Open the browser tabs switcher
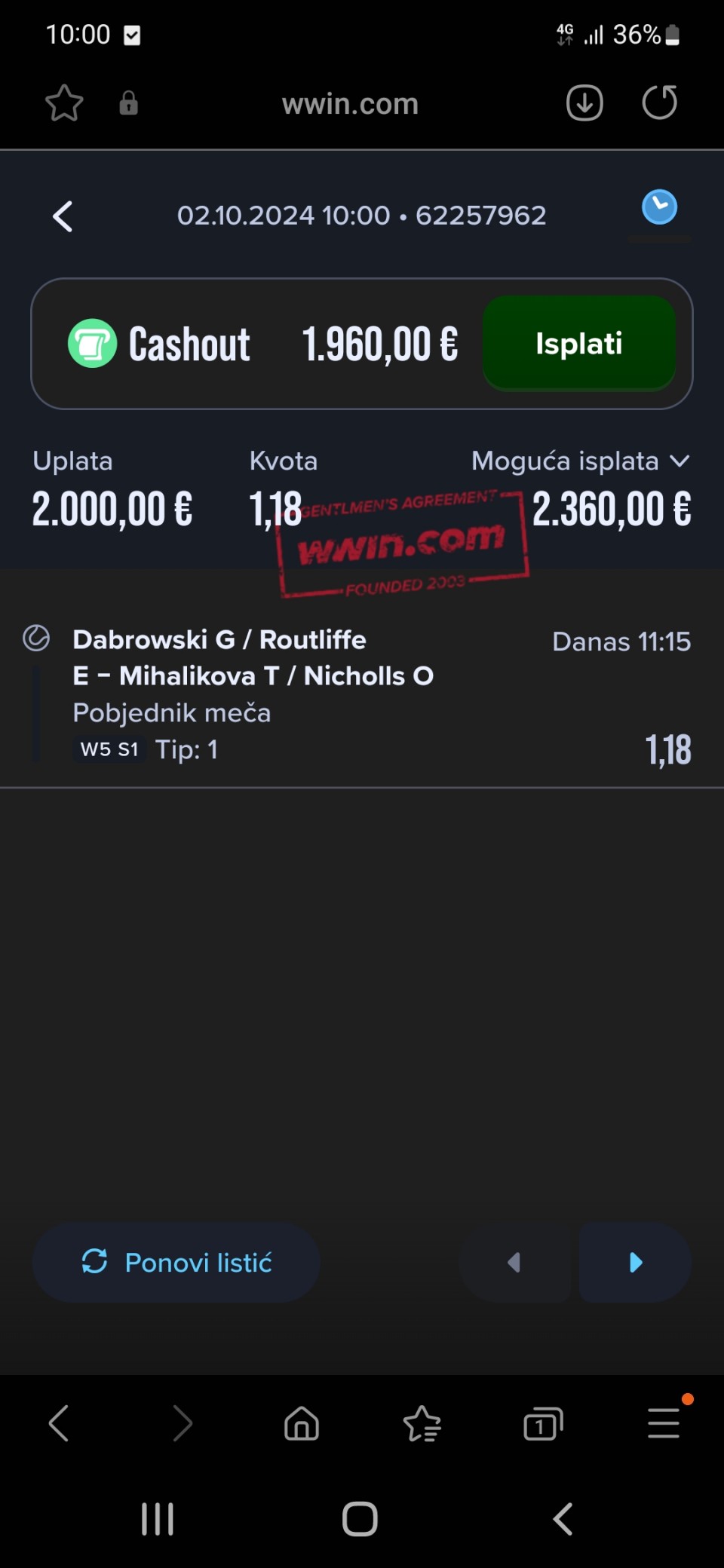Image resolution: width=724 pixels, height=1568 pixels. pos(543,1424)
